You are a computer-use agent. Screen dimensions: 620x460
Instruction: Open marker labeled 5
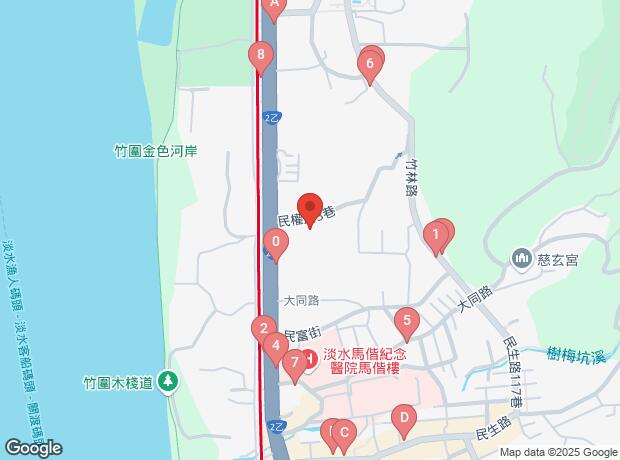tap(406, 322)
